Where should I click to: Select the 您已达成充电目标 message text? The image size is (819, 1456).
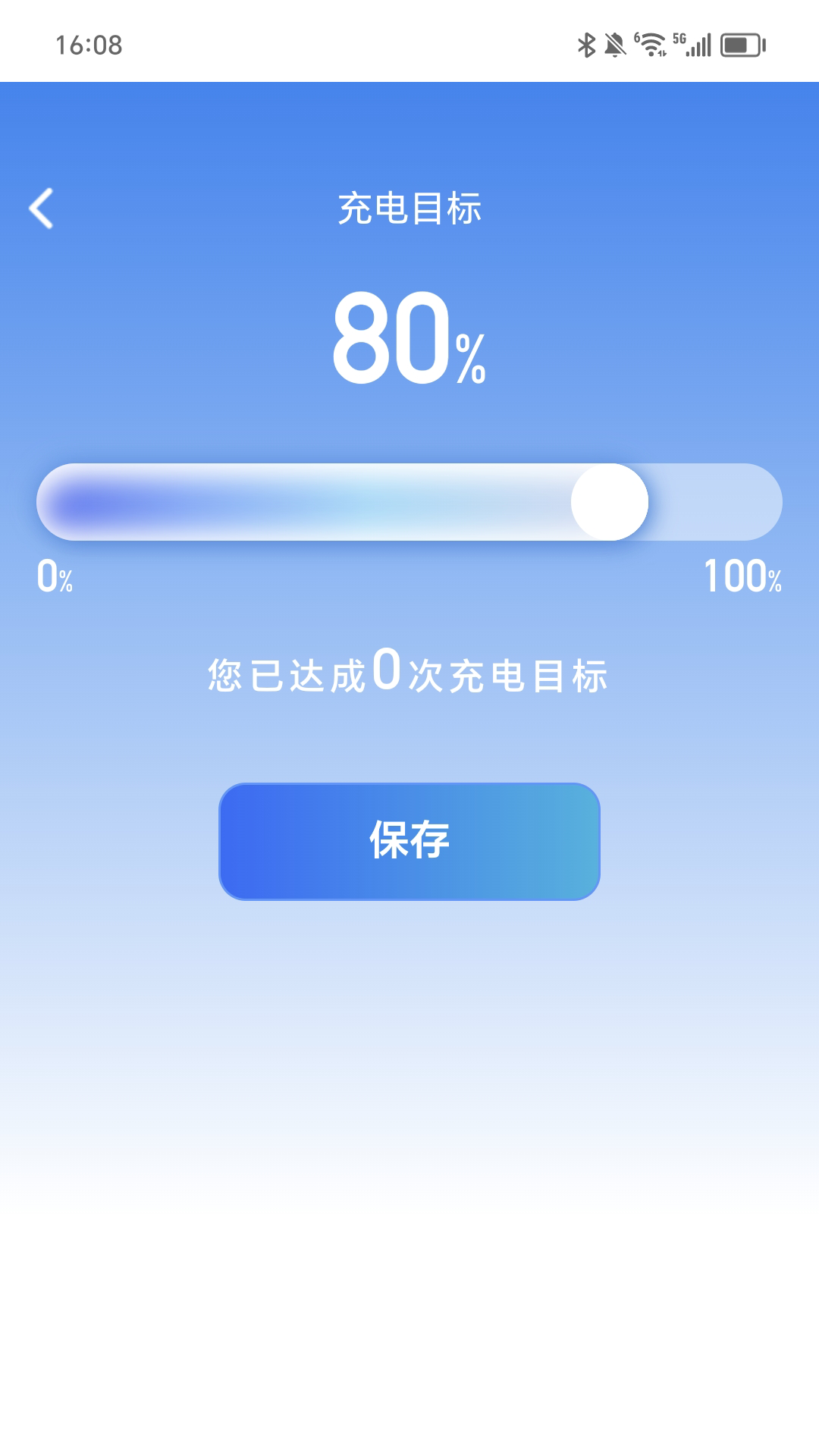409,675
